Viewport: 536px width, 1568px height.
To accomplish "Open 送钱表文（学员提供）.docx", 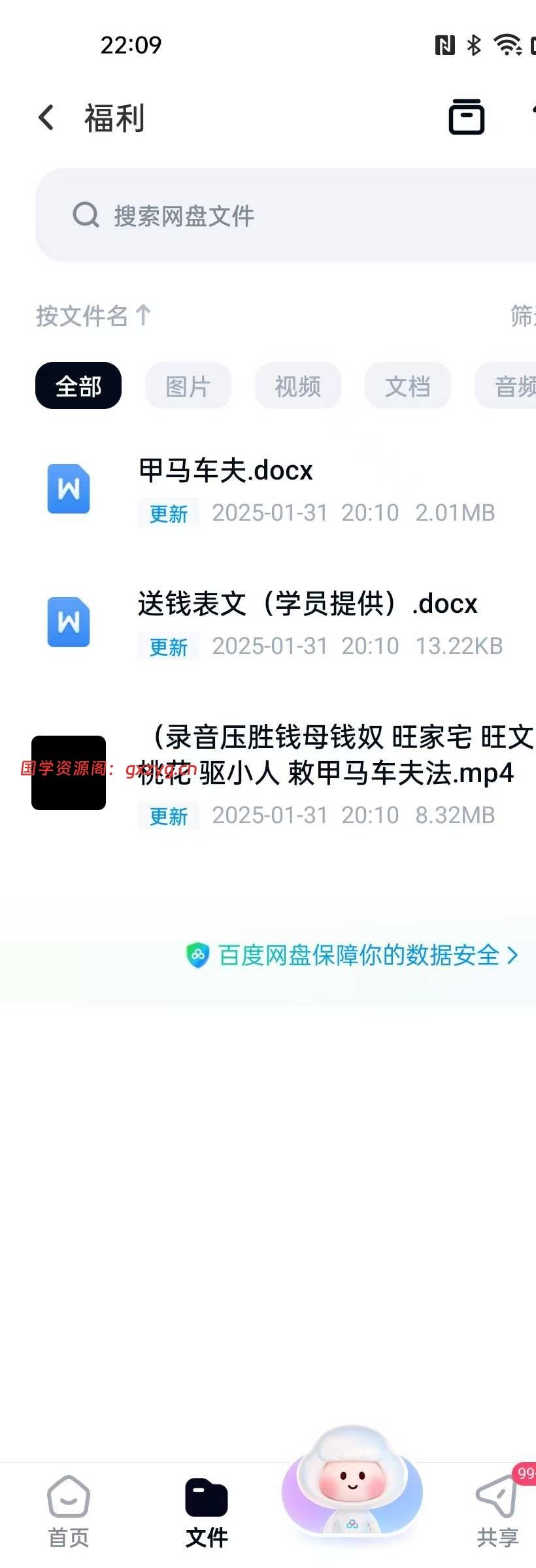I will 307,604.
